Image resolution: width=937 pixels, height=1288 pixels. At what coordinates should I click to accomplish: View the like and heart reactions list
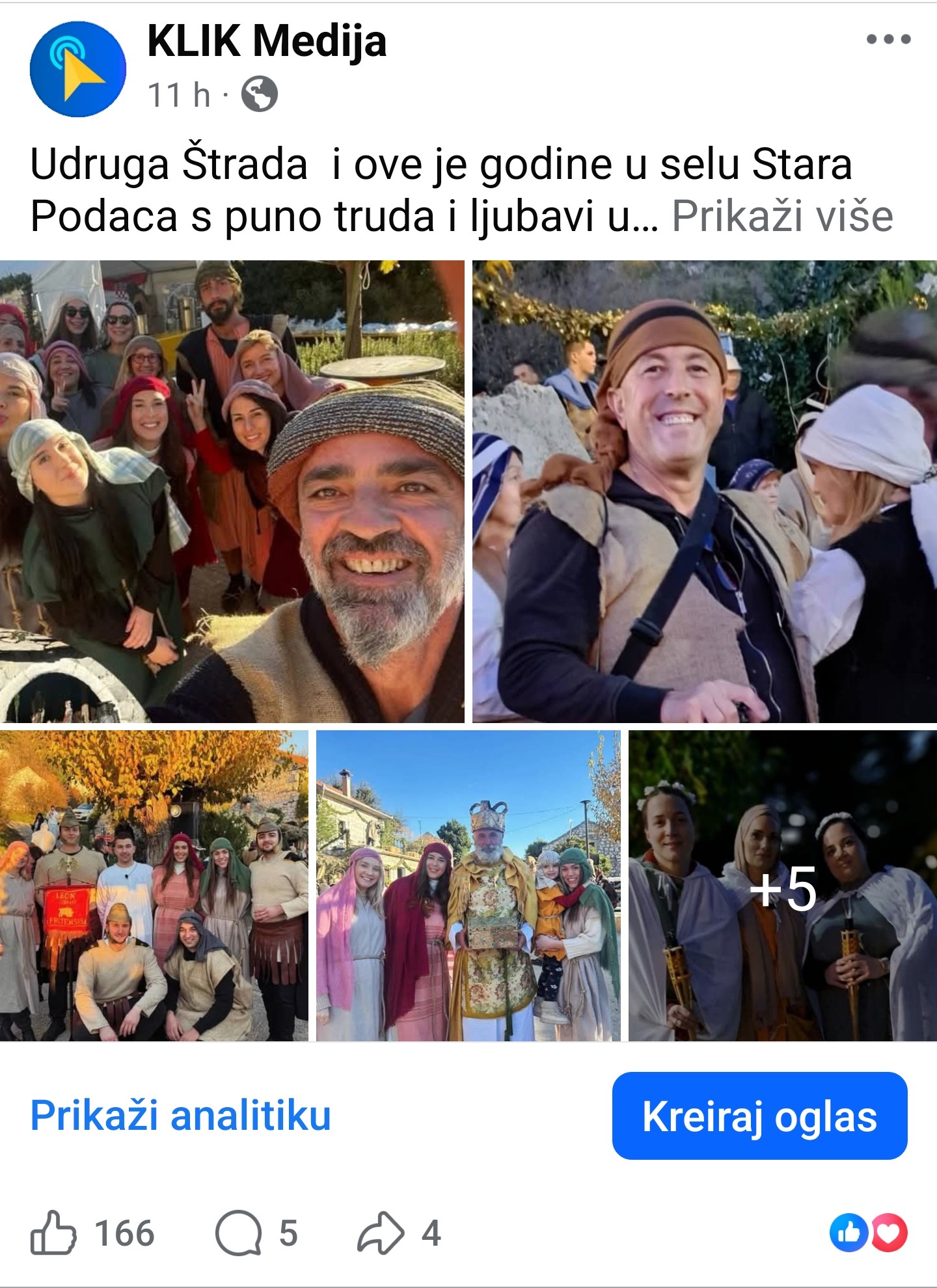click(868, 1233)
